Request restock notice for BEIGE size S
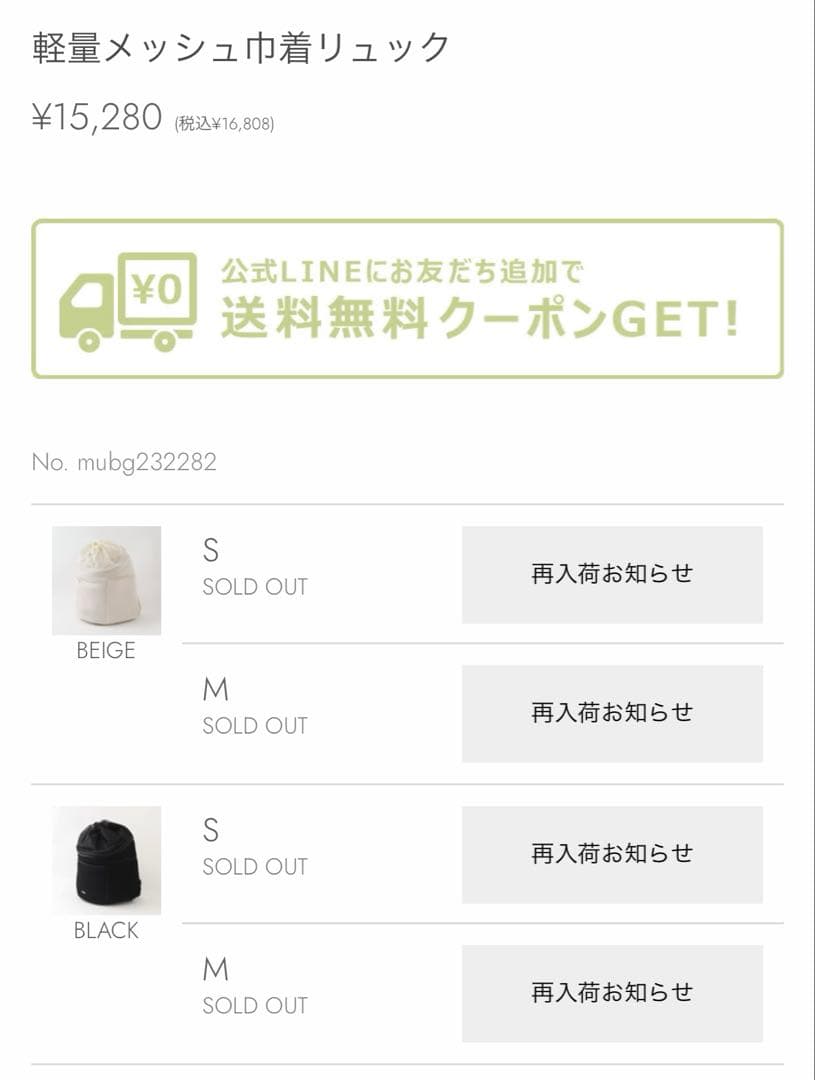Screen dimensions: 815x1080 pyautogui.click(x=612, y=574)
